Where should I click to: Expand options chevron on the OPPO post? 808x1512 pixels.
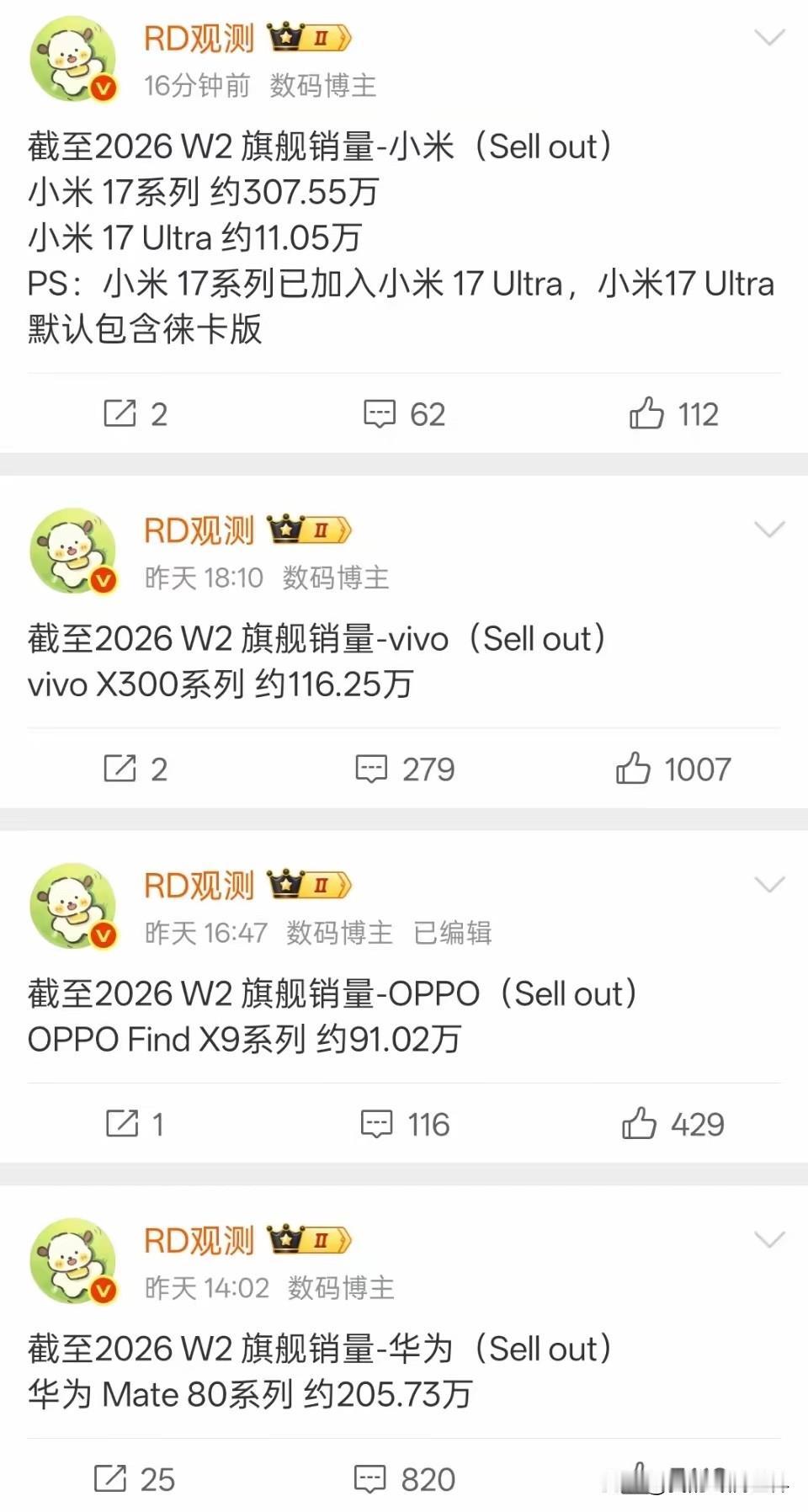click(768, 885)
